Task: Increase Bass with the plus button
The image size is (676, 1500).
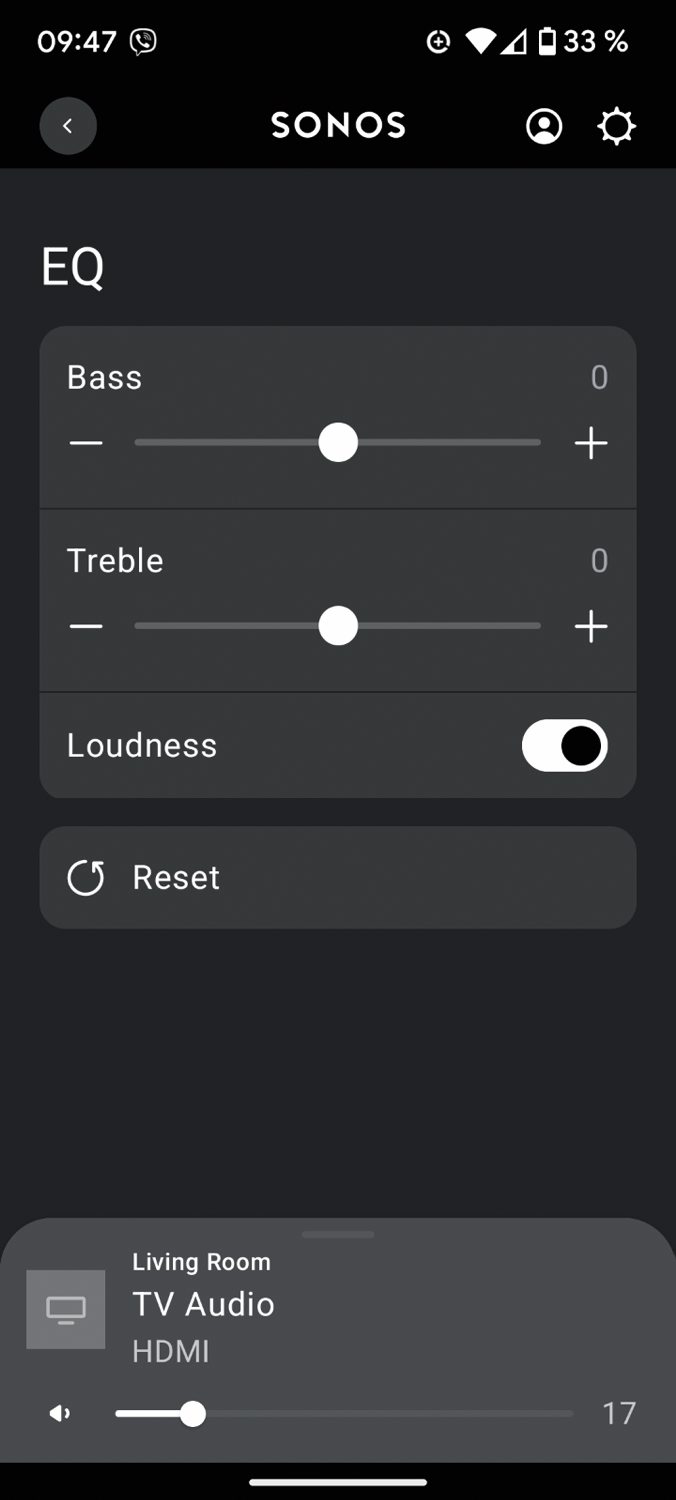Action: tap(591, 443)
